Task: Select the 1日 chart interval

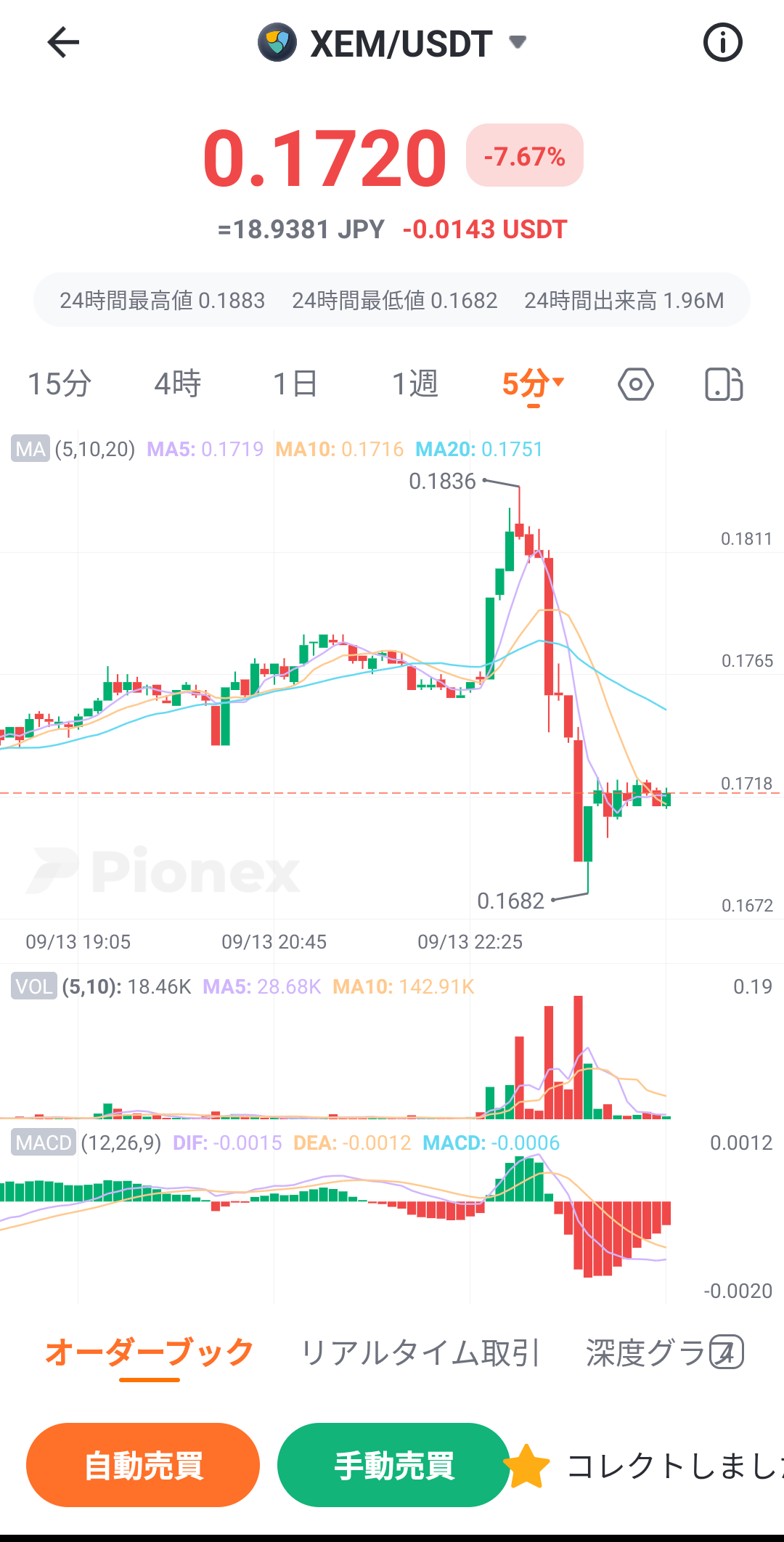Action: [x=295, y=384]
